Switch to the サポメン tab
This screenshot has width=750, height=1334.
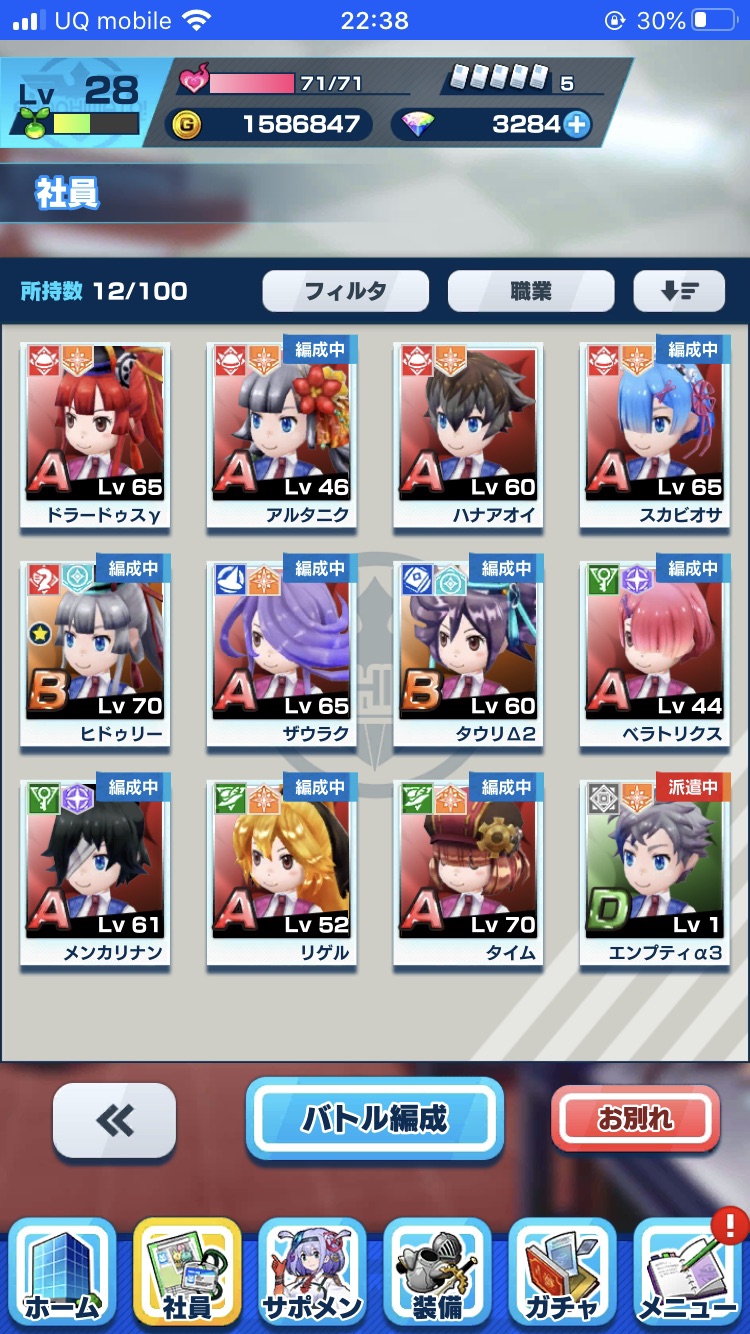pyautogui.click(x=311, y=1272)
